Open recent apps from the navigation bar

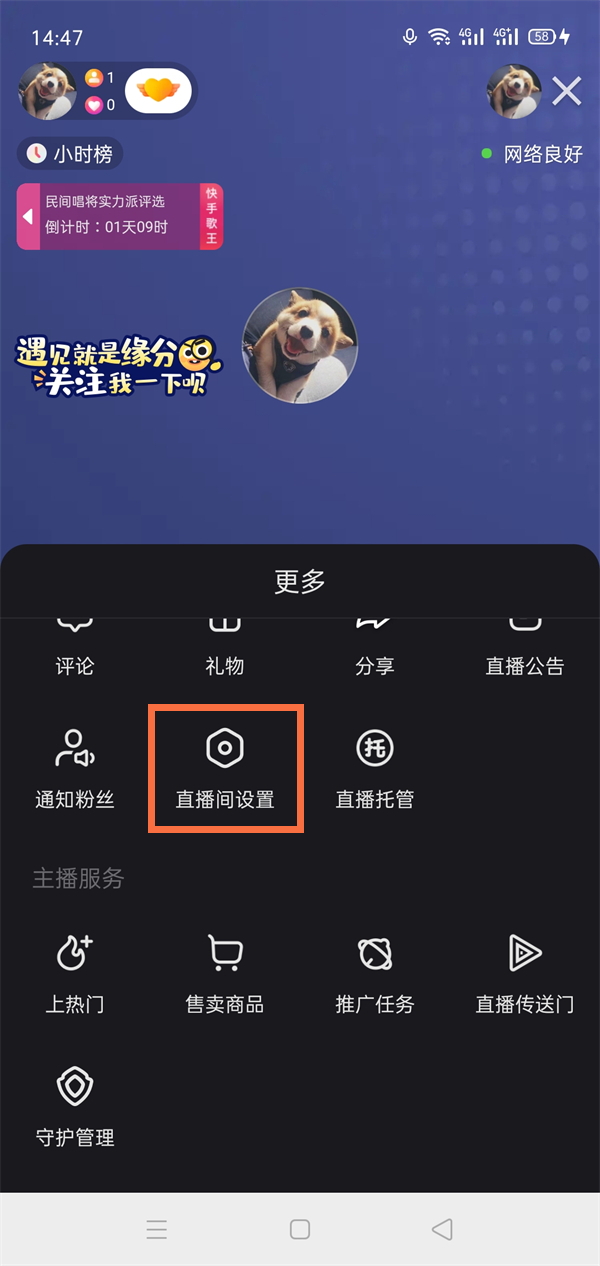157,1229
